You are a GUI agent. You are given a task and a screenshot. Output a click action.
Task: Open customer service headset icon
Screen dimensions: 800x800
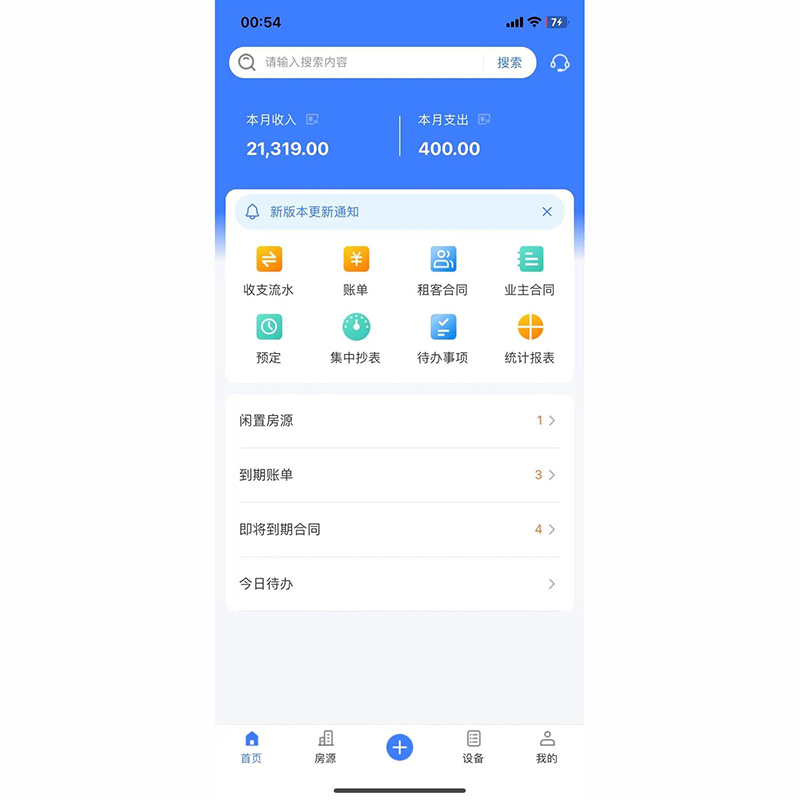tap(560, 63)
